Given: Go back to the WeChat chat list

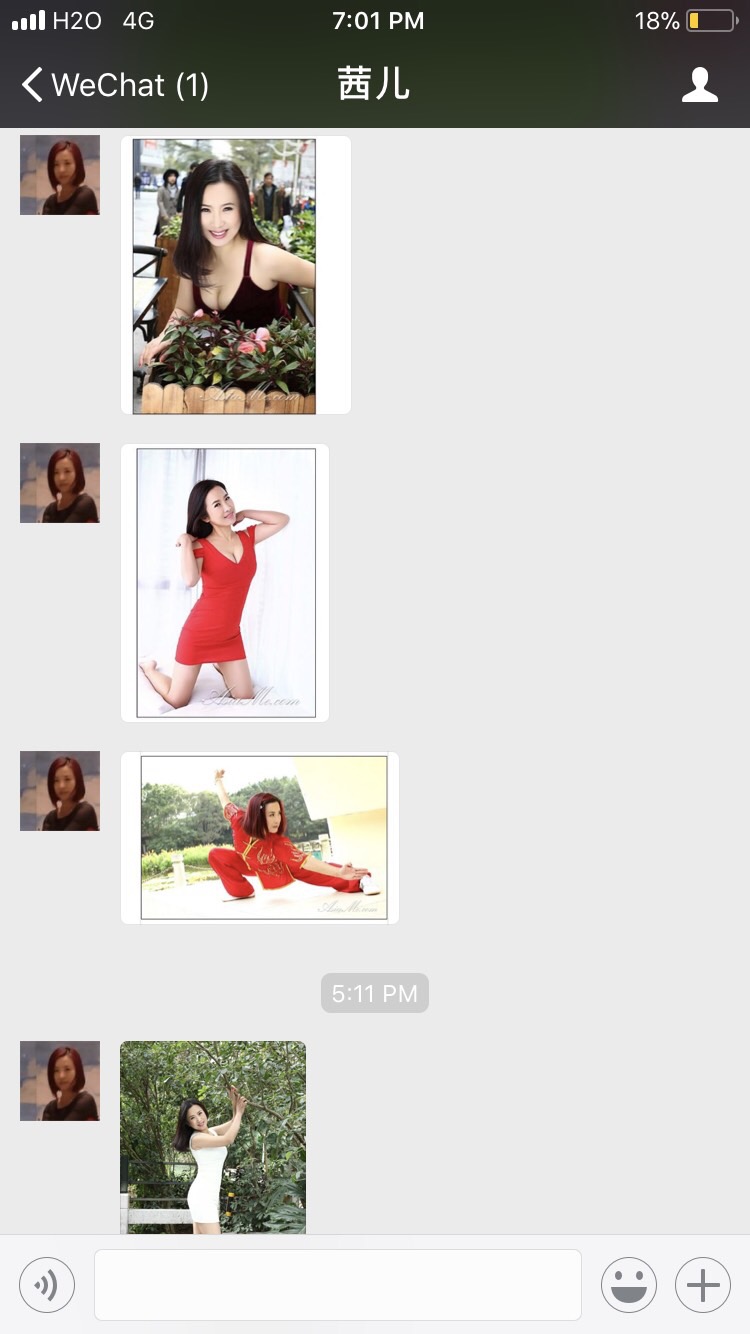Looking at the screenshot, I should click(113, 85).
